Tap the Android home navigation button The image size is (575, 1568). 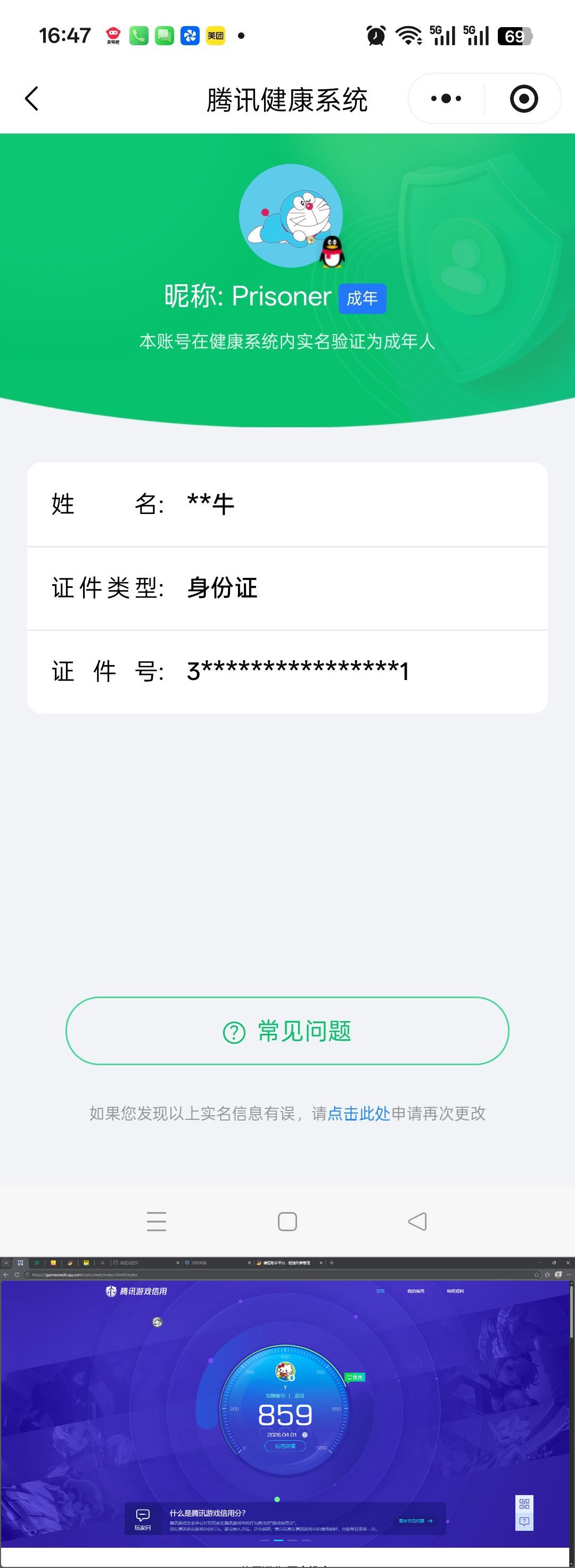tap(286, 1221)
